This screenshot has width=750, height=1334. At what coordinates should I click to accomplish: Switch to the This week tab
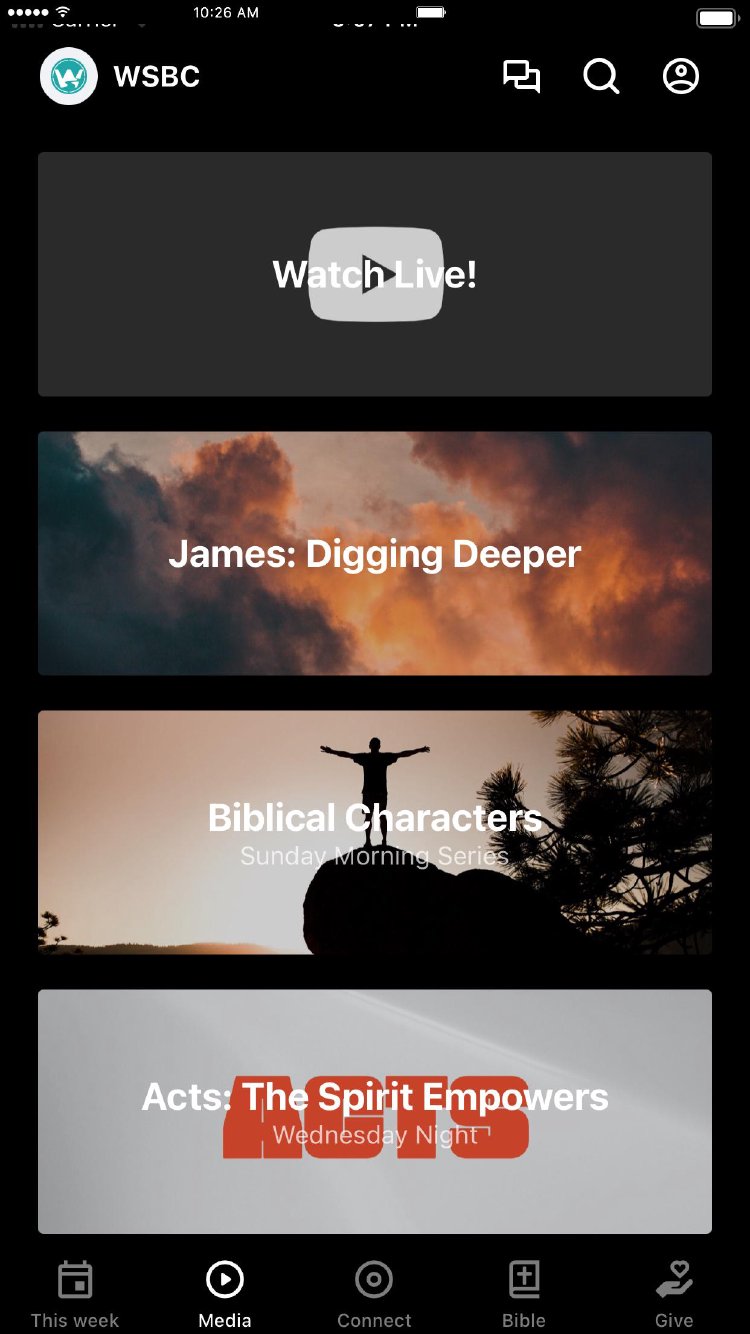click(75, 1294)
